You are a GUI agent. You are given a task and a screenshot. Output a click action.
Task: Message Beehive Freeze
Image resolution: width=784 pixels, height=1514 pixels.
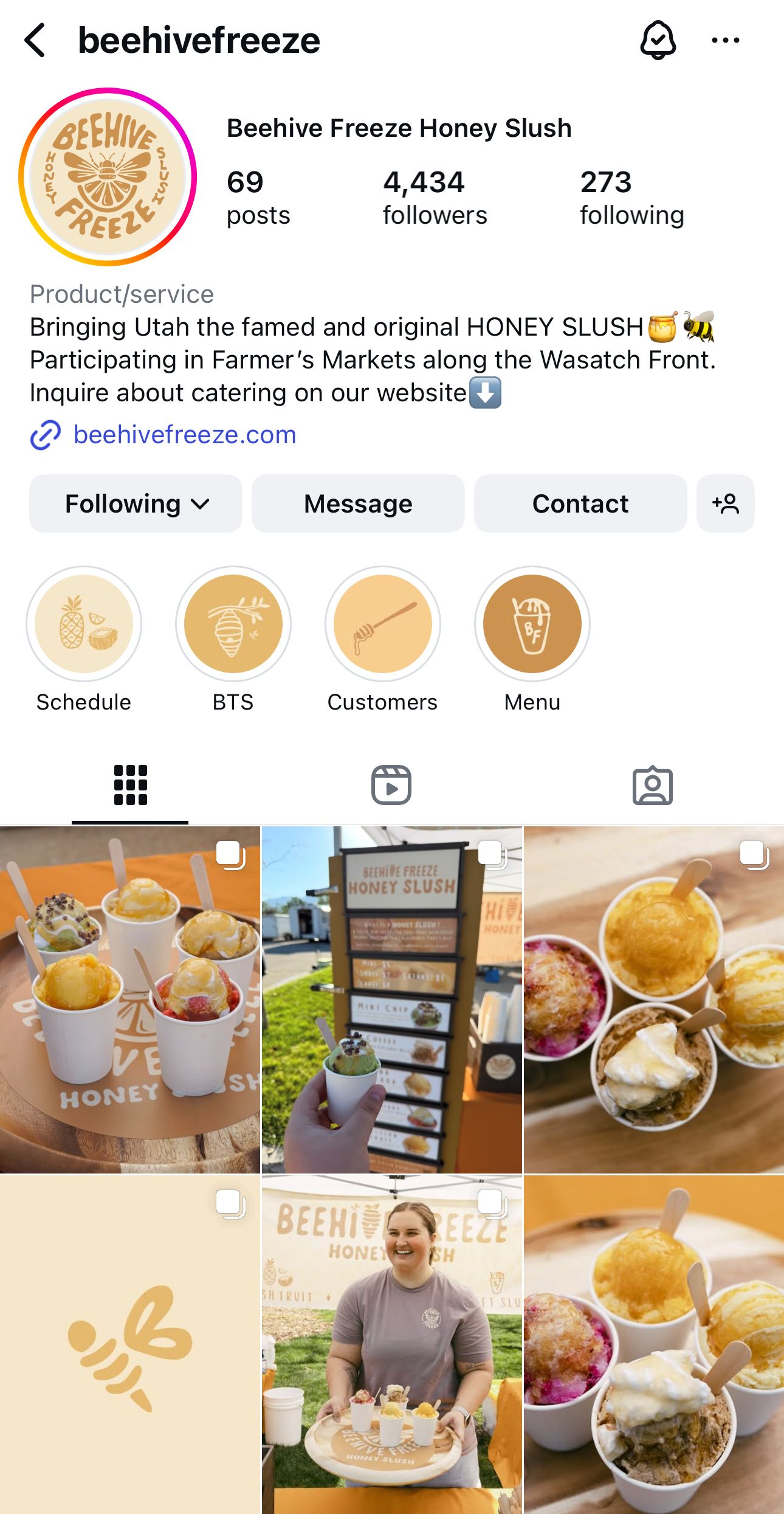point(358,503)
